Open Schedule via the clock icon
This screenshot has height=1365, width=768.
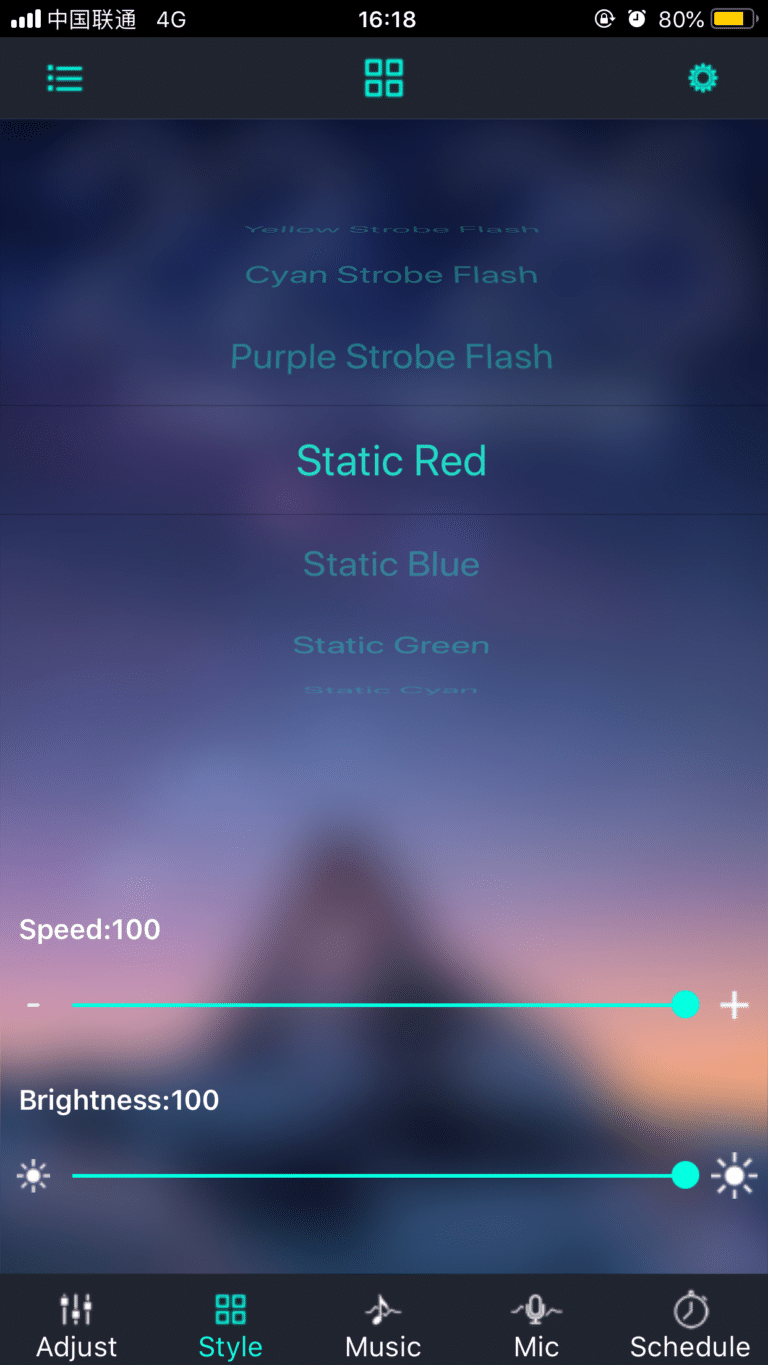689,1308
